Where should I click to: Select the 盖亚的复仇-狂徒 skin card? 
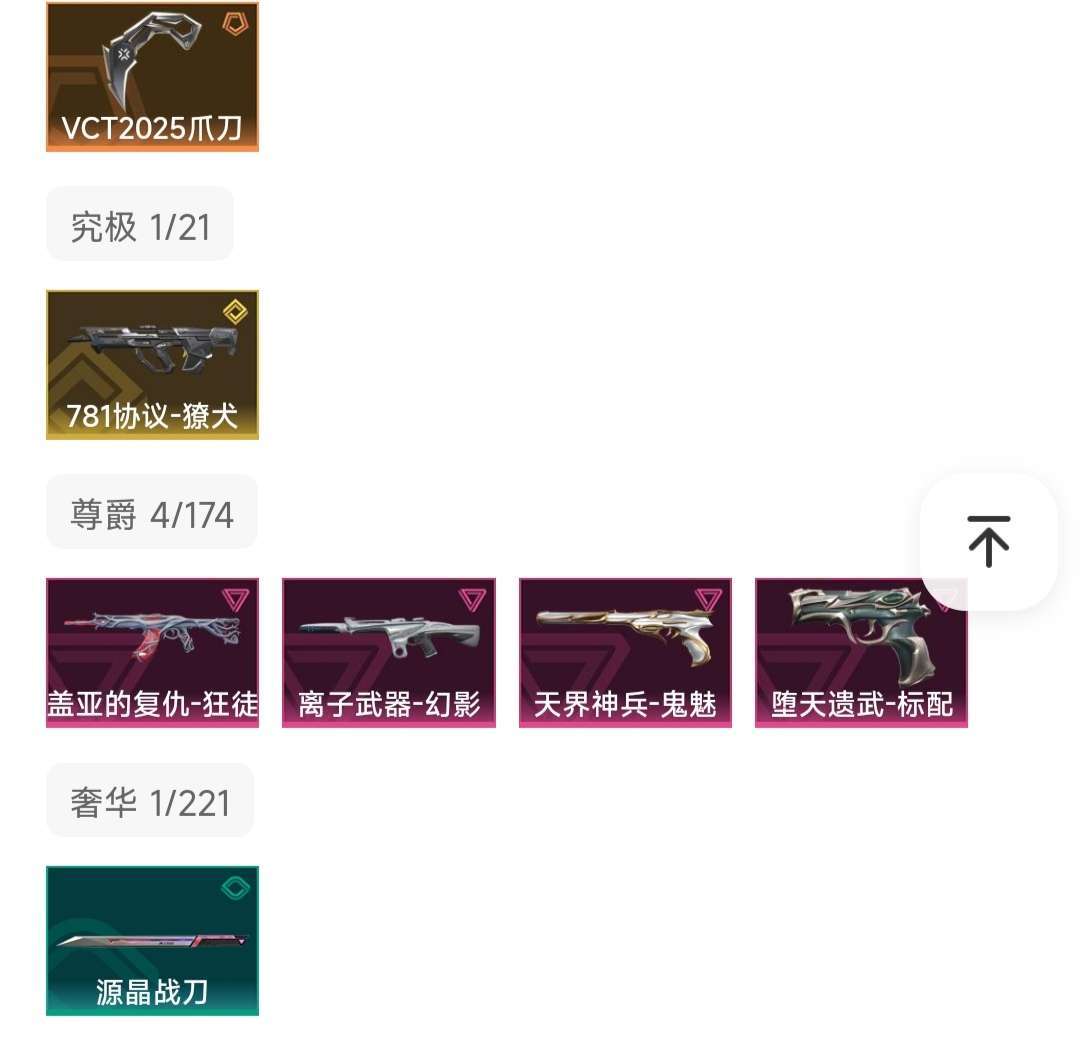(x=152, y=652)
